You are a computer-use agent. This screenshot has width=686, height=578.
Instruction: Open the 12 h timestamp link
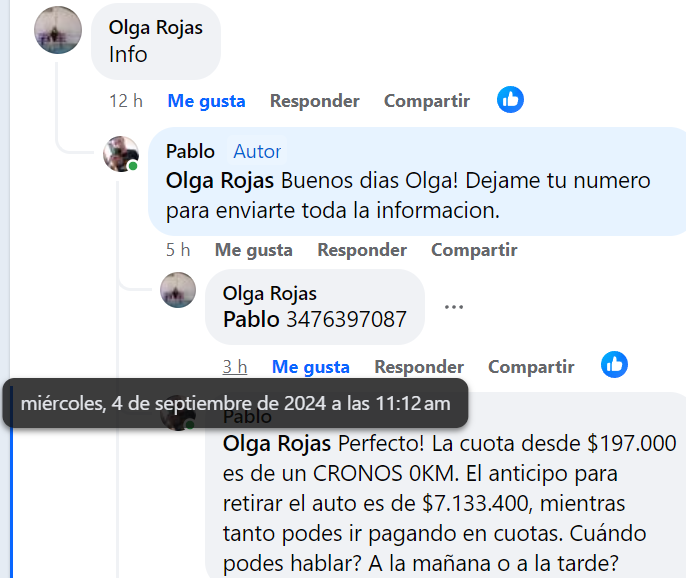[x=126, y=101]
